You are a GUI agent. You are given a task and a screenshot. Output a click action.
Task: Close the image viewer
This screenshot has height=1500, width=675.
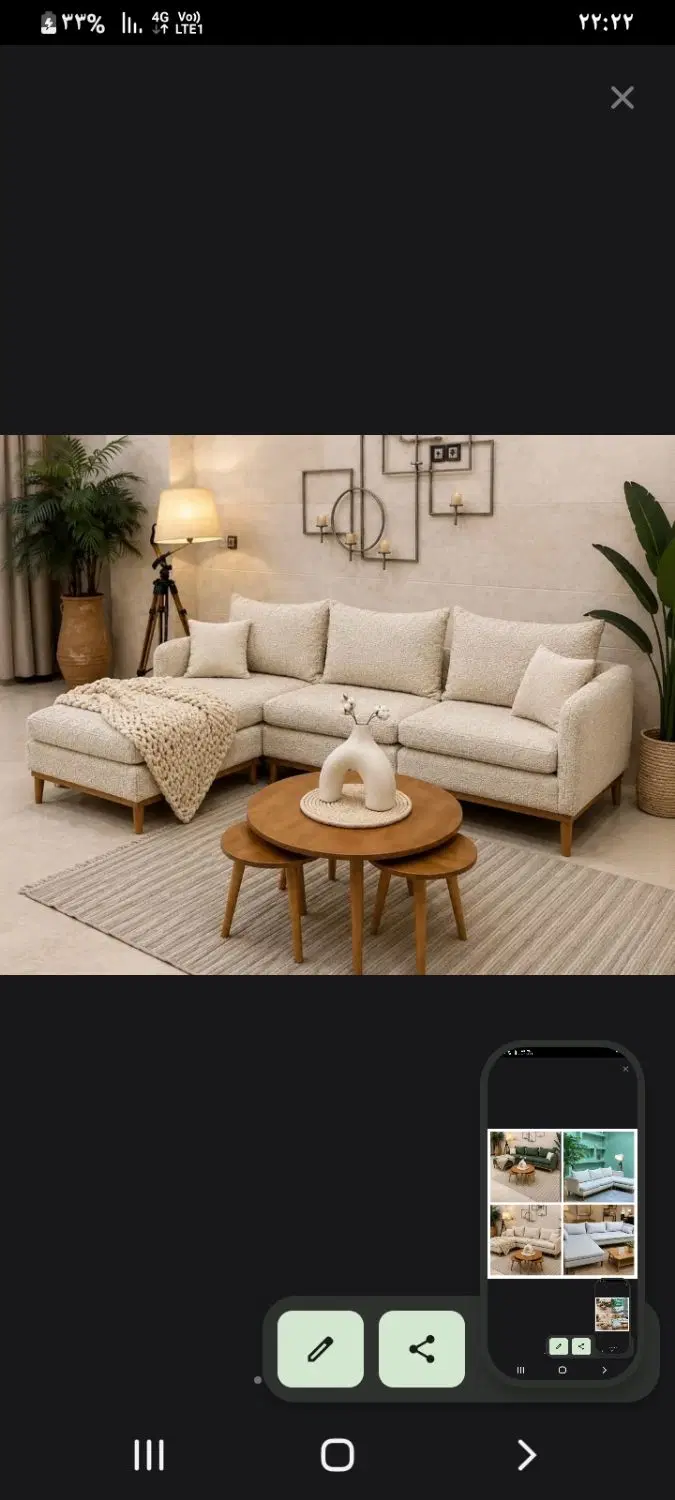click(x=622, y=97)
